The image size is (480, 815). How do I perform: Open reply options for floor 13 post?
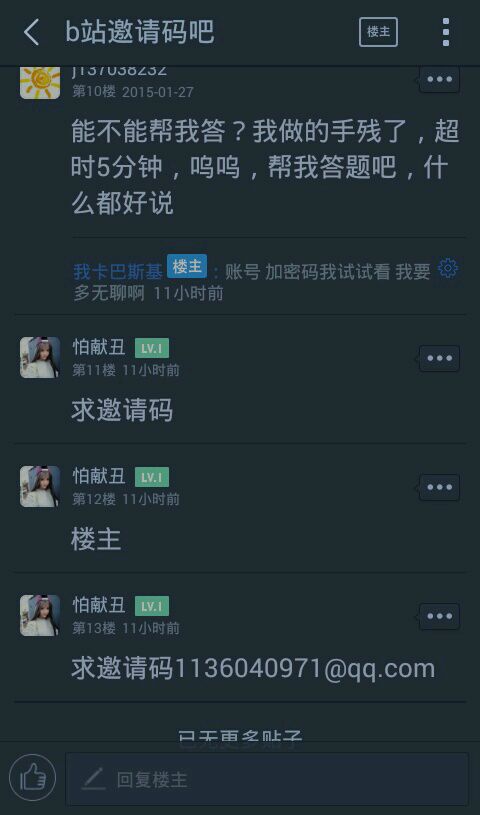pos(439,616)
